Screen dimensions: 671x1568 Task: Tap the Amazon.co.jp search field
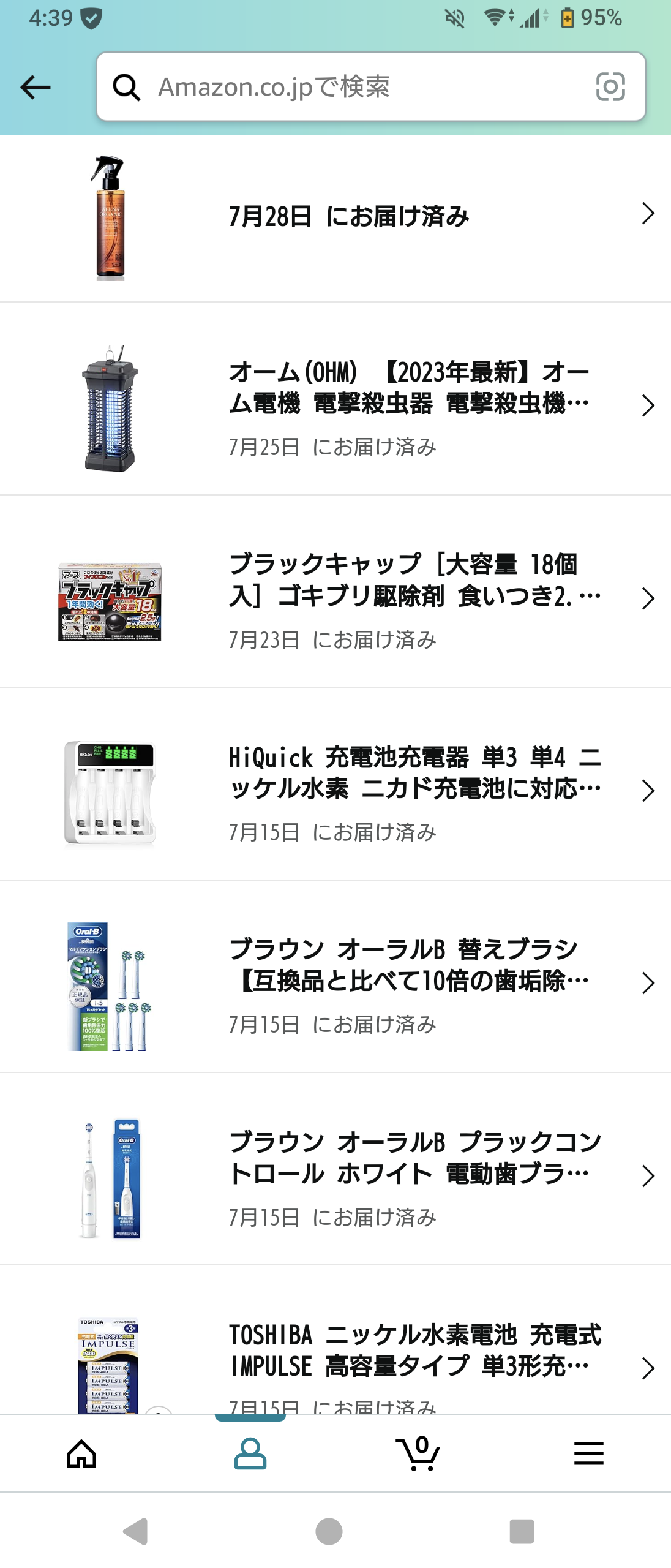tap(361, 87)
